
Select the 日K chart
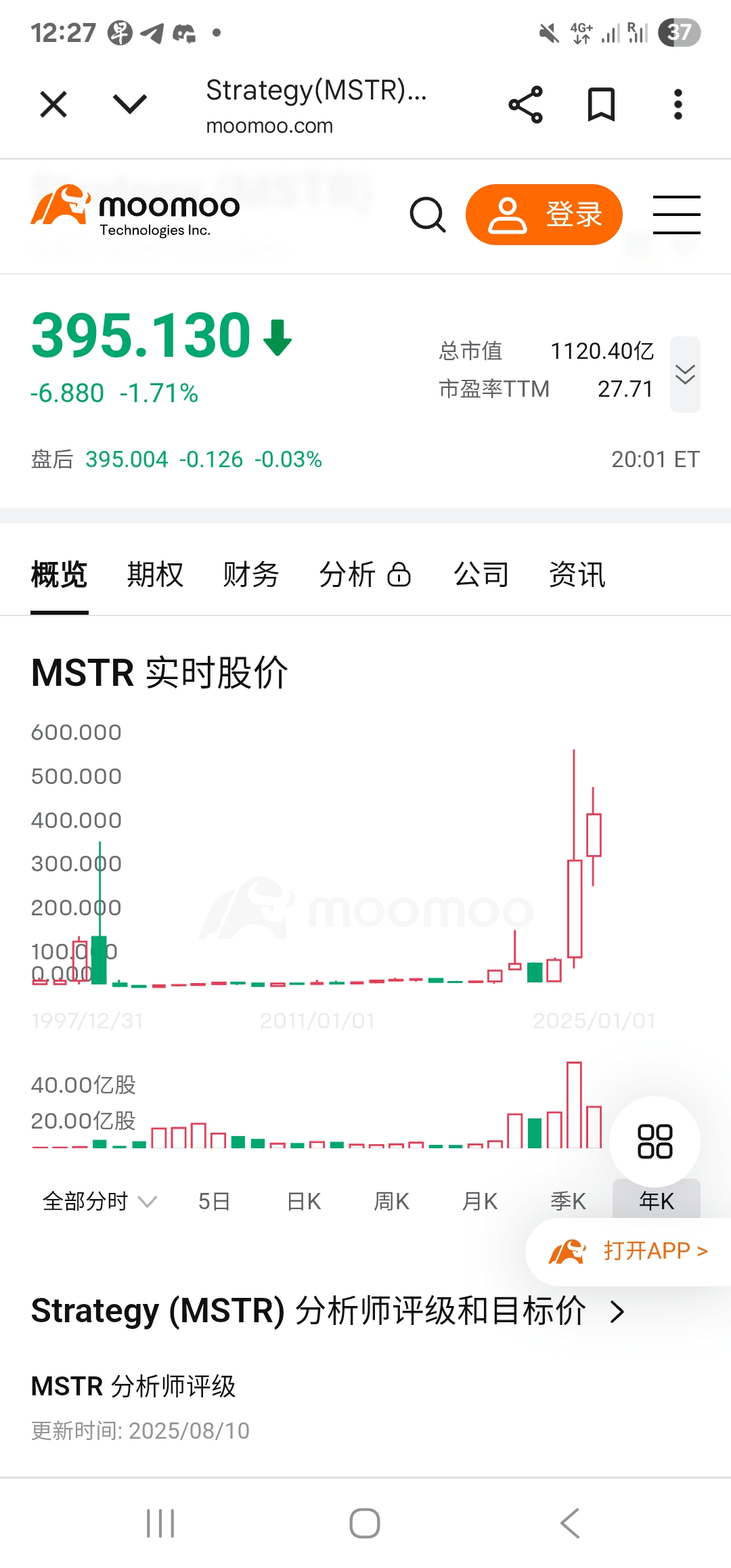tap(304, 1201)
